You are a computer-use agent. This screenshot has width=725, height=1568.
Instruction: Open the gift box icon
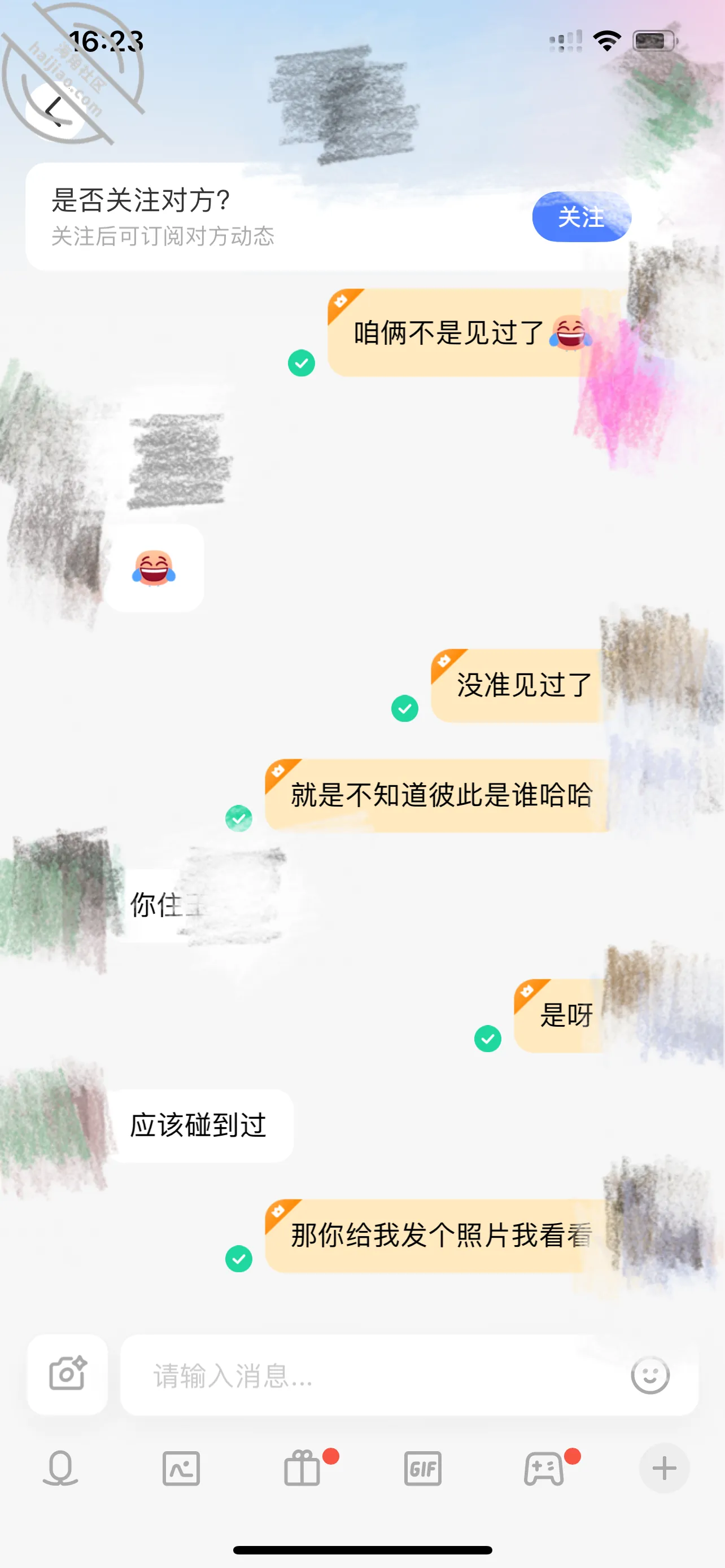[x=302, y=1468]
